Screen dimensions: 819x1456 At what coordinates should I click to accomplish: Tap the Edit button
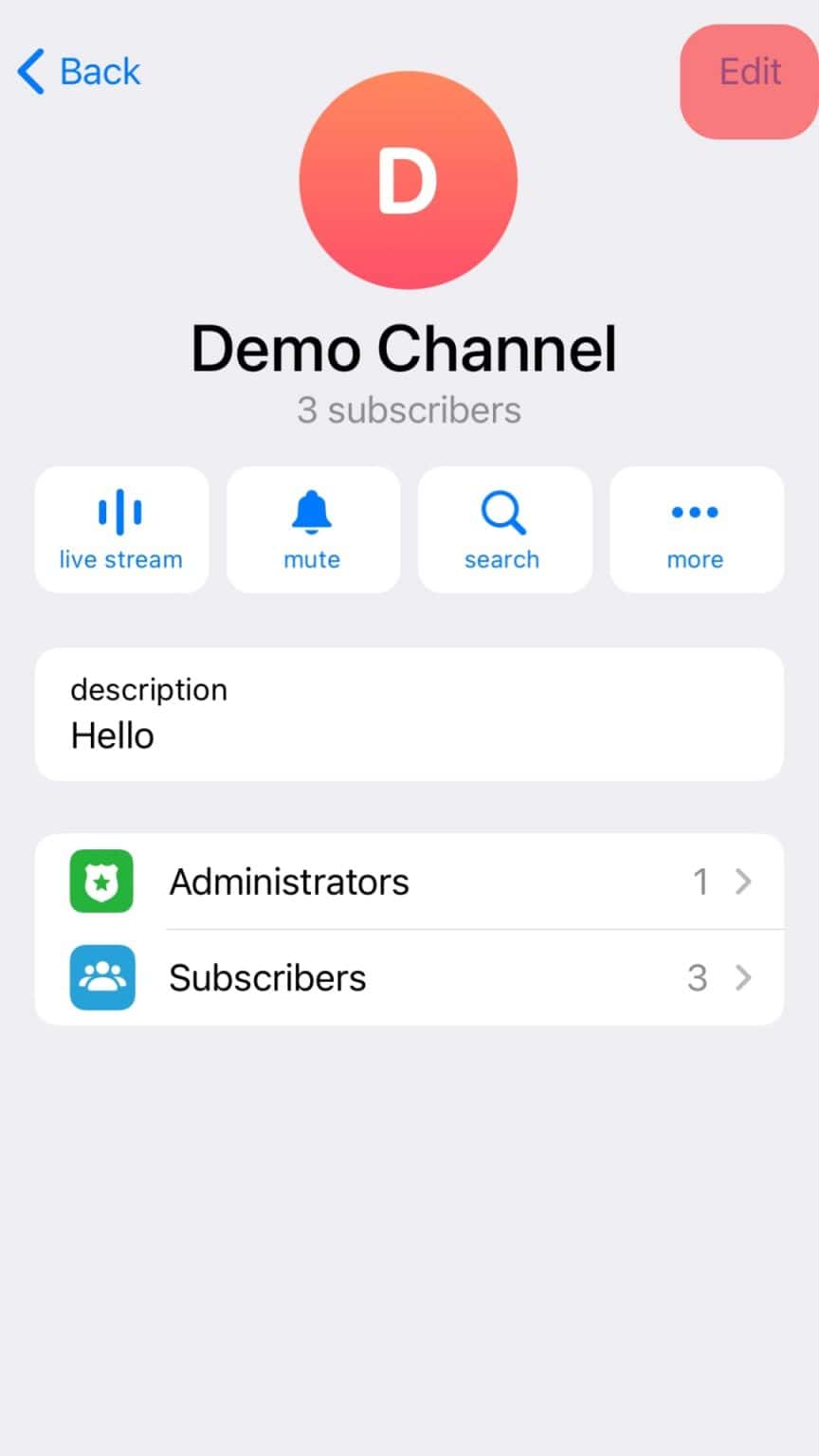748,71
